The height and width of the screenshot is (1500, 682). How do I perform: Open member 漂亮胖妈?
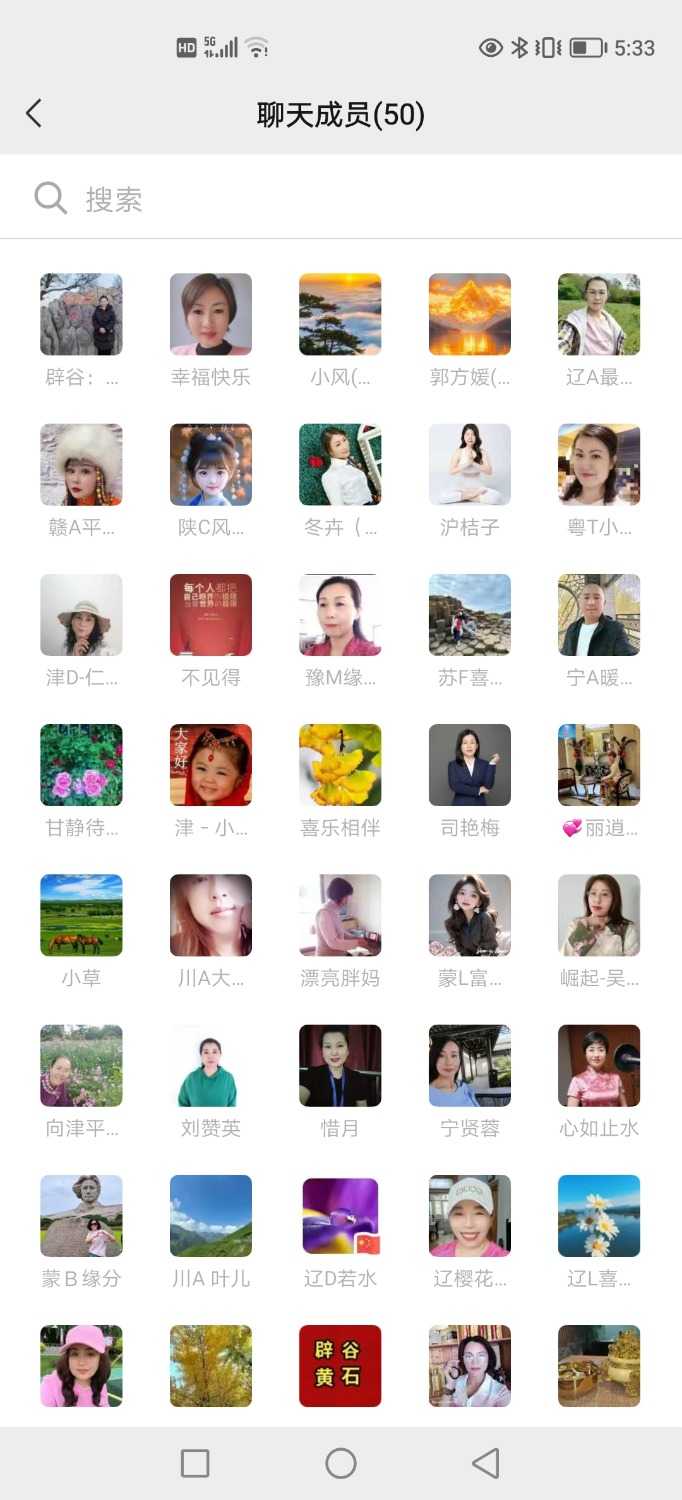340,915
